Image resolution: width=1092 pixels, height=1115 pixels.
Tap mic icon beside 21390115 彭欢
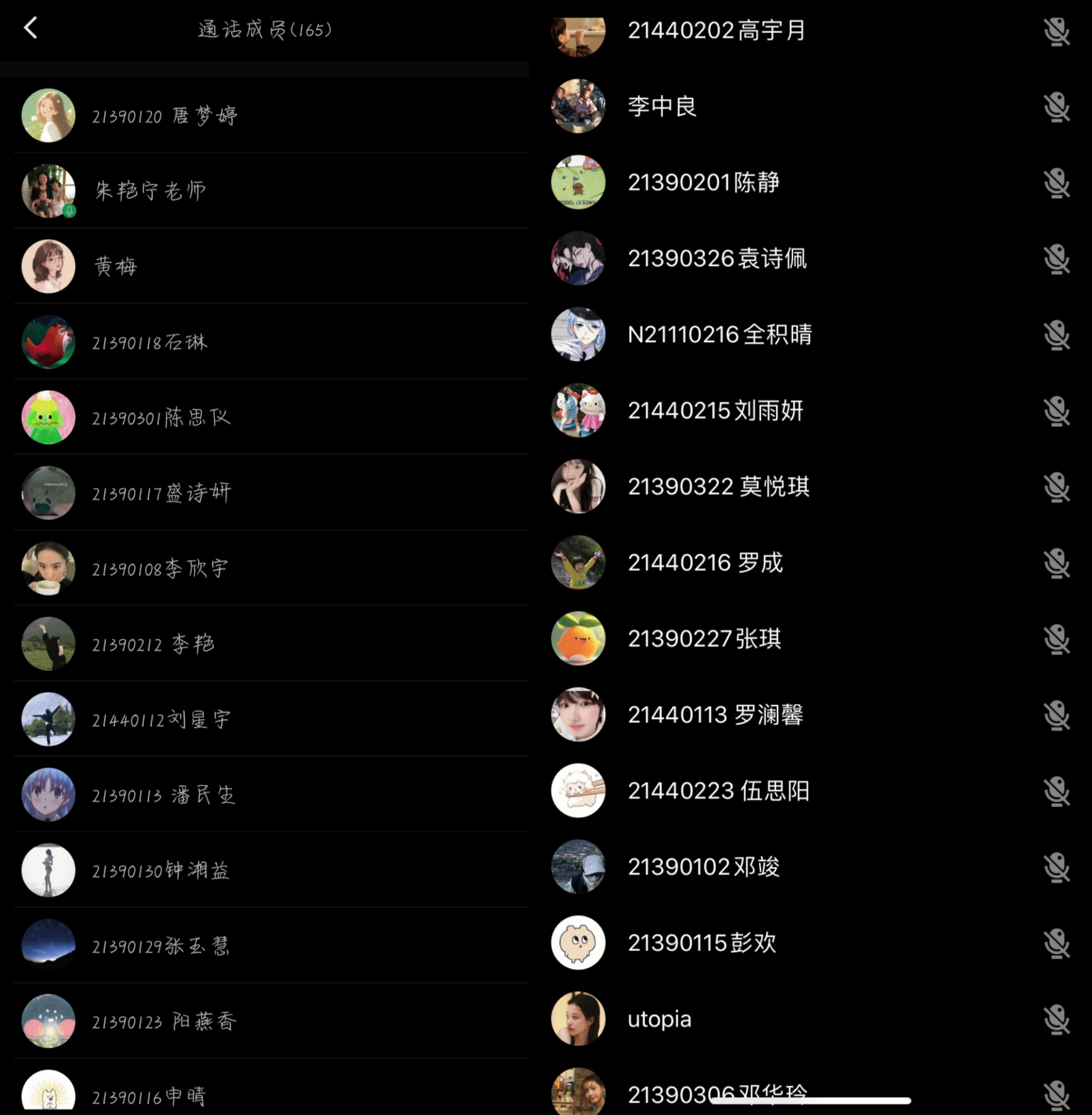(1056, 943)
